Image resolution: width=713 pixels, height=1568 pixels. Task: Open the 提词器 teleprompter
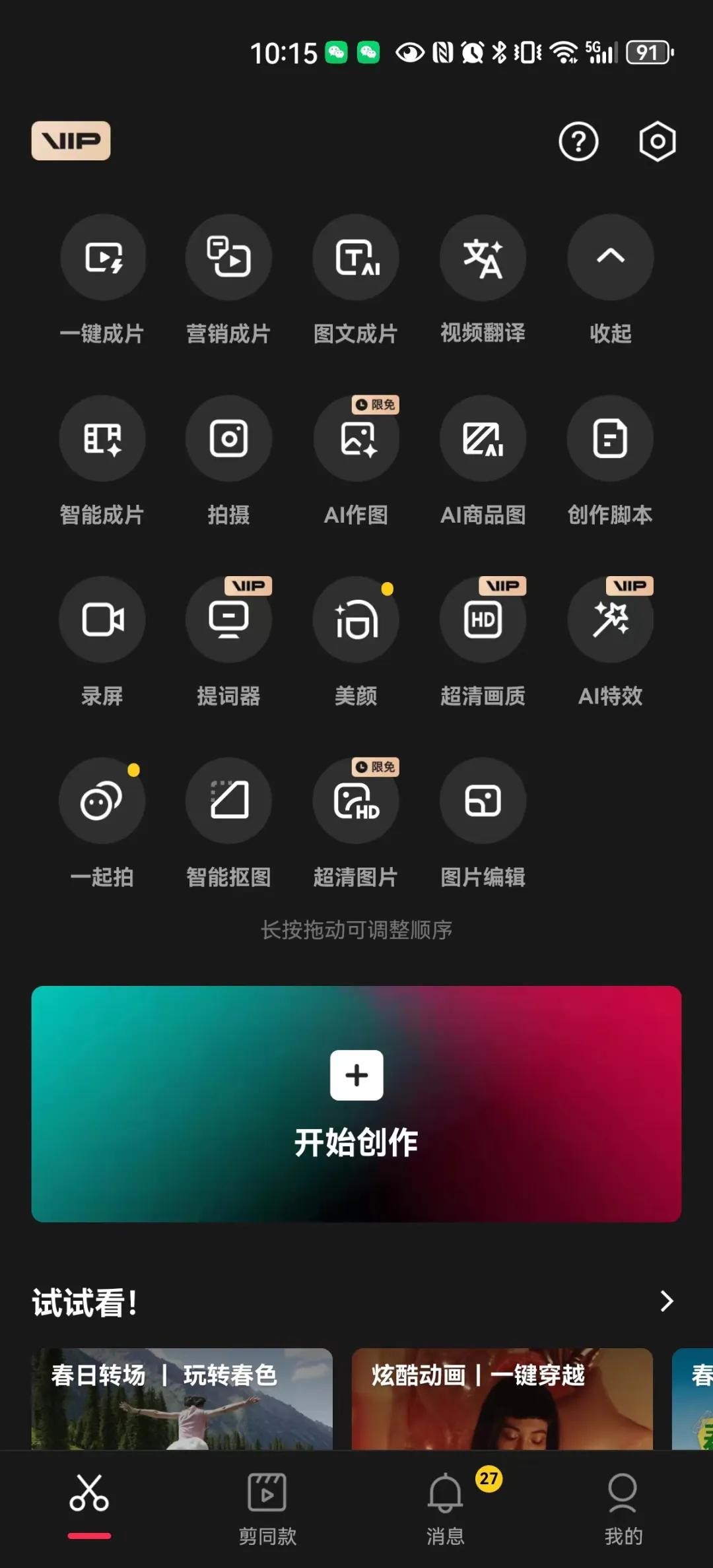(228, 620)
